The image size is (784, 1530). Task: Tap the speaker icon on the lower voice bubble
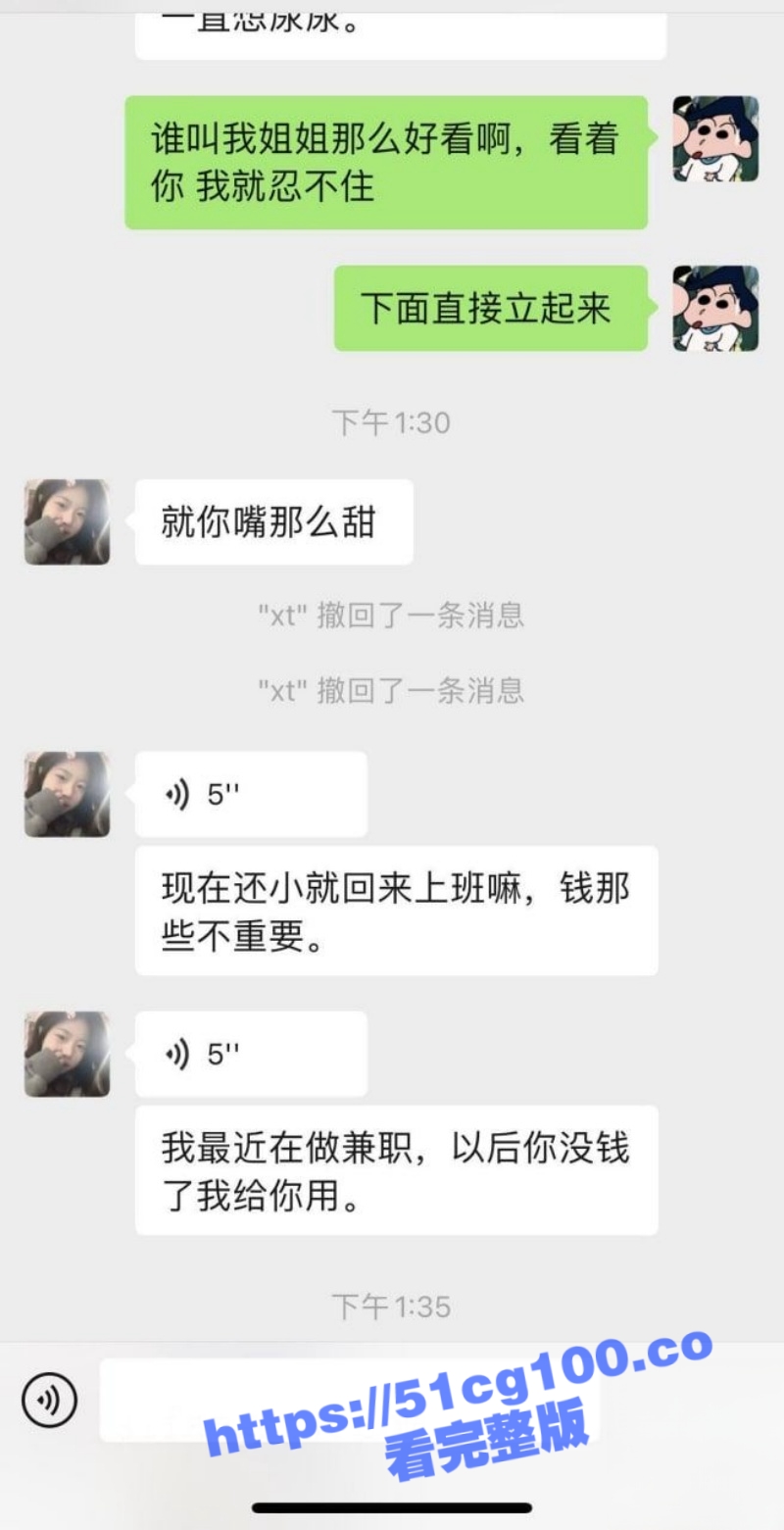click(176, 1054)
